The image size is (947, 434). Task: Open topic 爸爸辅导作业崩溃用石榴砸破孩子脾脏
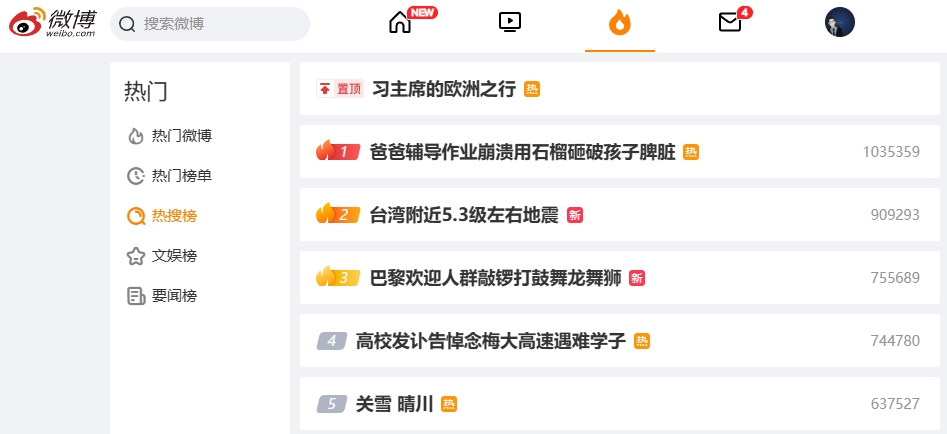point(523,152)
